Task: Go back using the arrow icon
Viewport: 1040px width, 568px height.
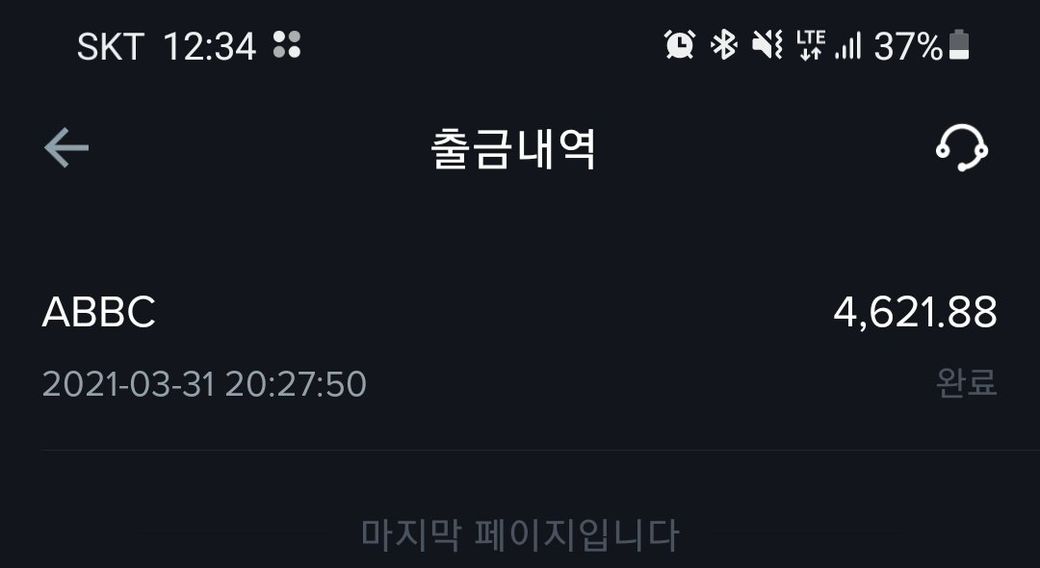Action: pos(66,149)
